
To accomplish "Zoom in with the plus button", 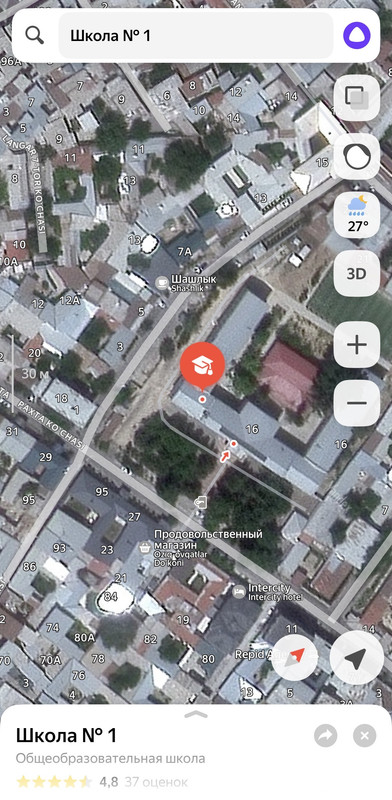I will pos(357,344).
